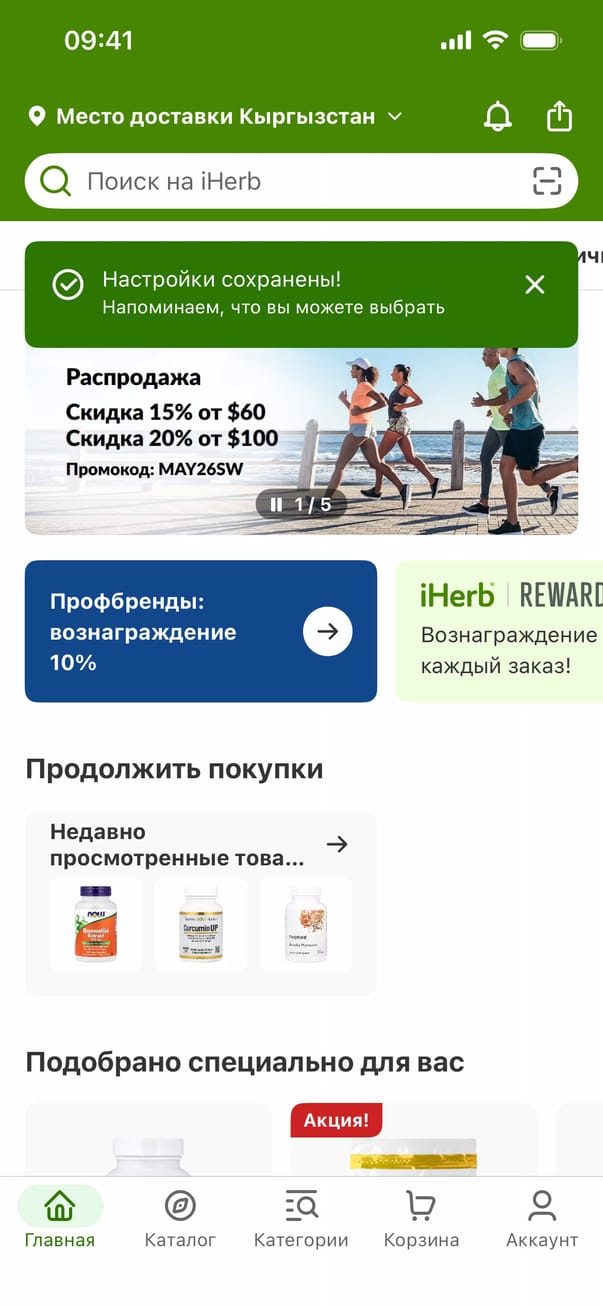Viewport: 603px width, 1305px height.
Task: Open the iHerb Rewards card
Action: tap(500, 631)
